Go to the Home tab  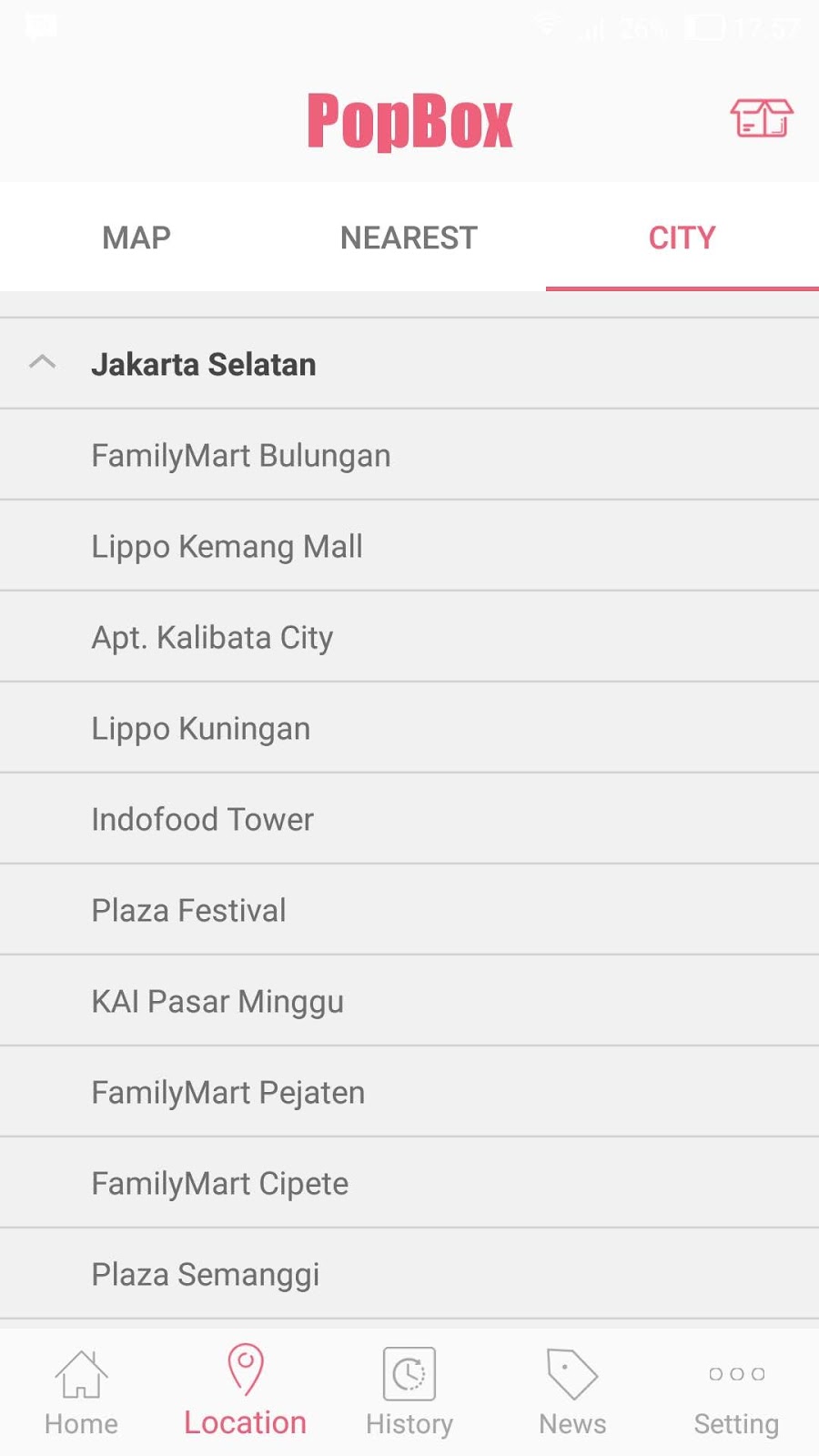(x=81, y=1392)
